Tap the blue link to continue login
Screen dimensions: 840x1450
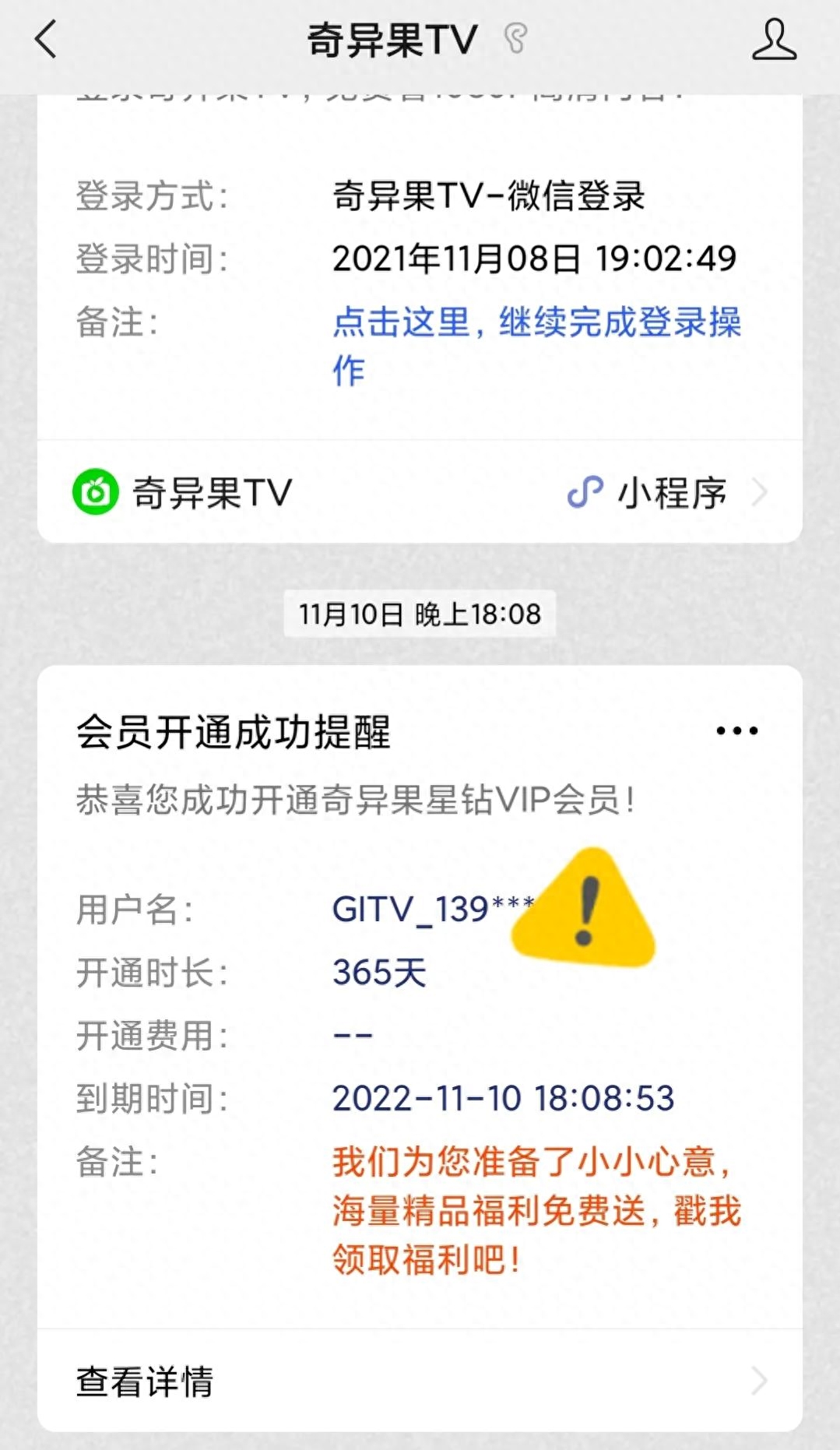pos(536,346)
